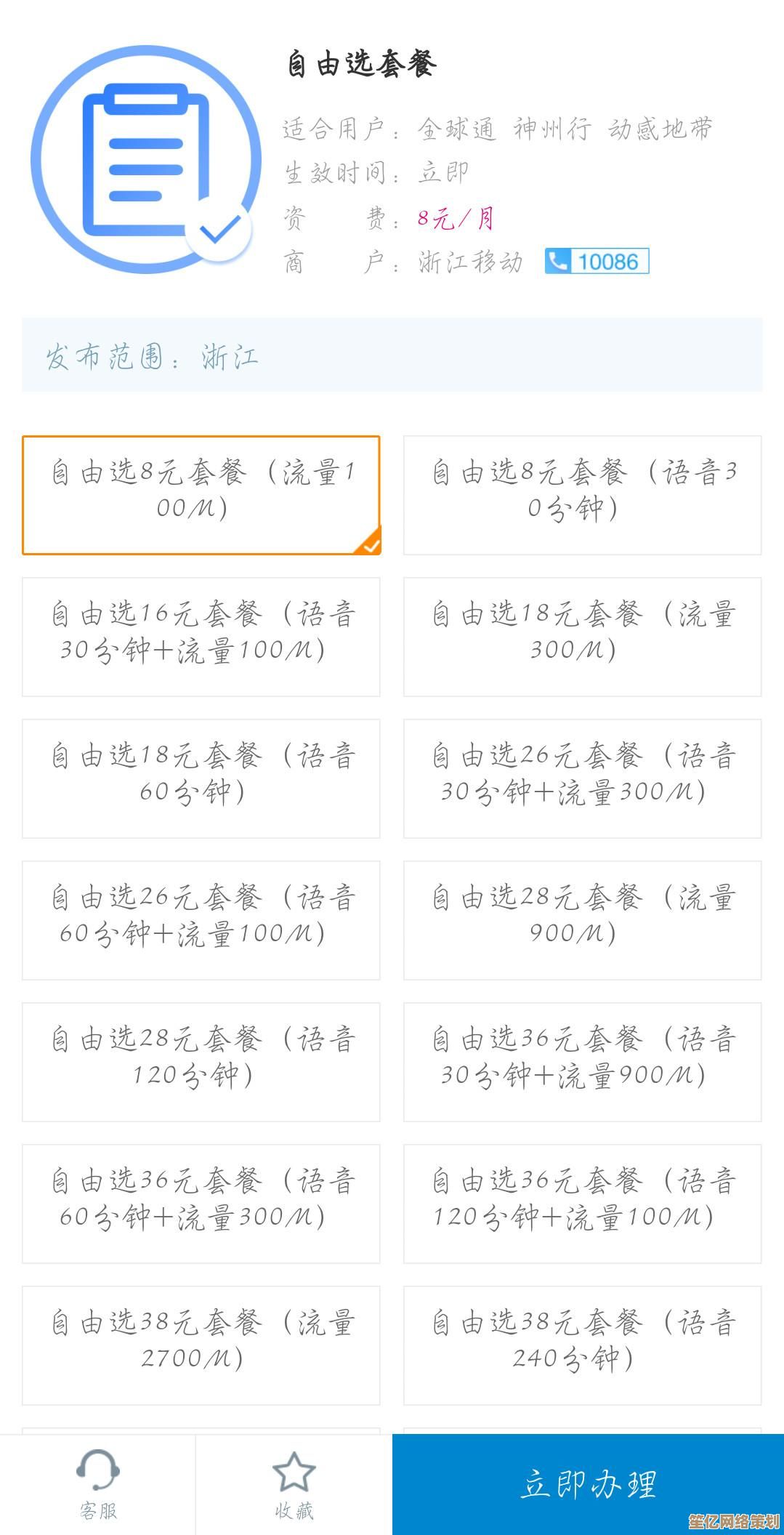Select 自由选36元套餐（语音60分钟+流量300M）

pos(201,1204)
